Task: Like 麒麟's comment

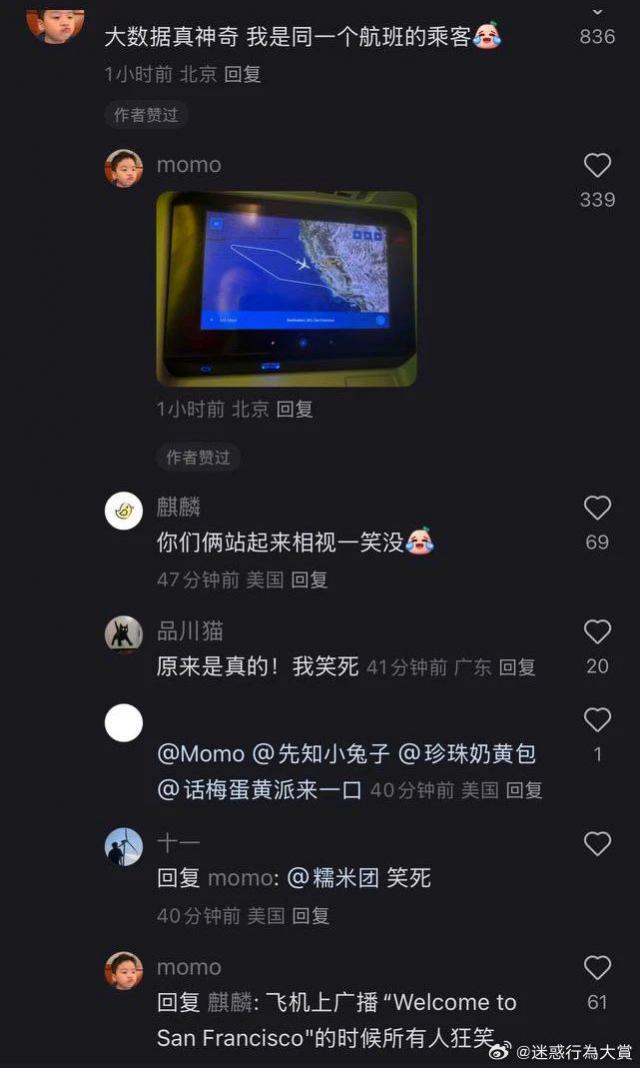Action: point(597,508)
